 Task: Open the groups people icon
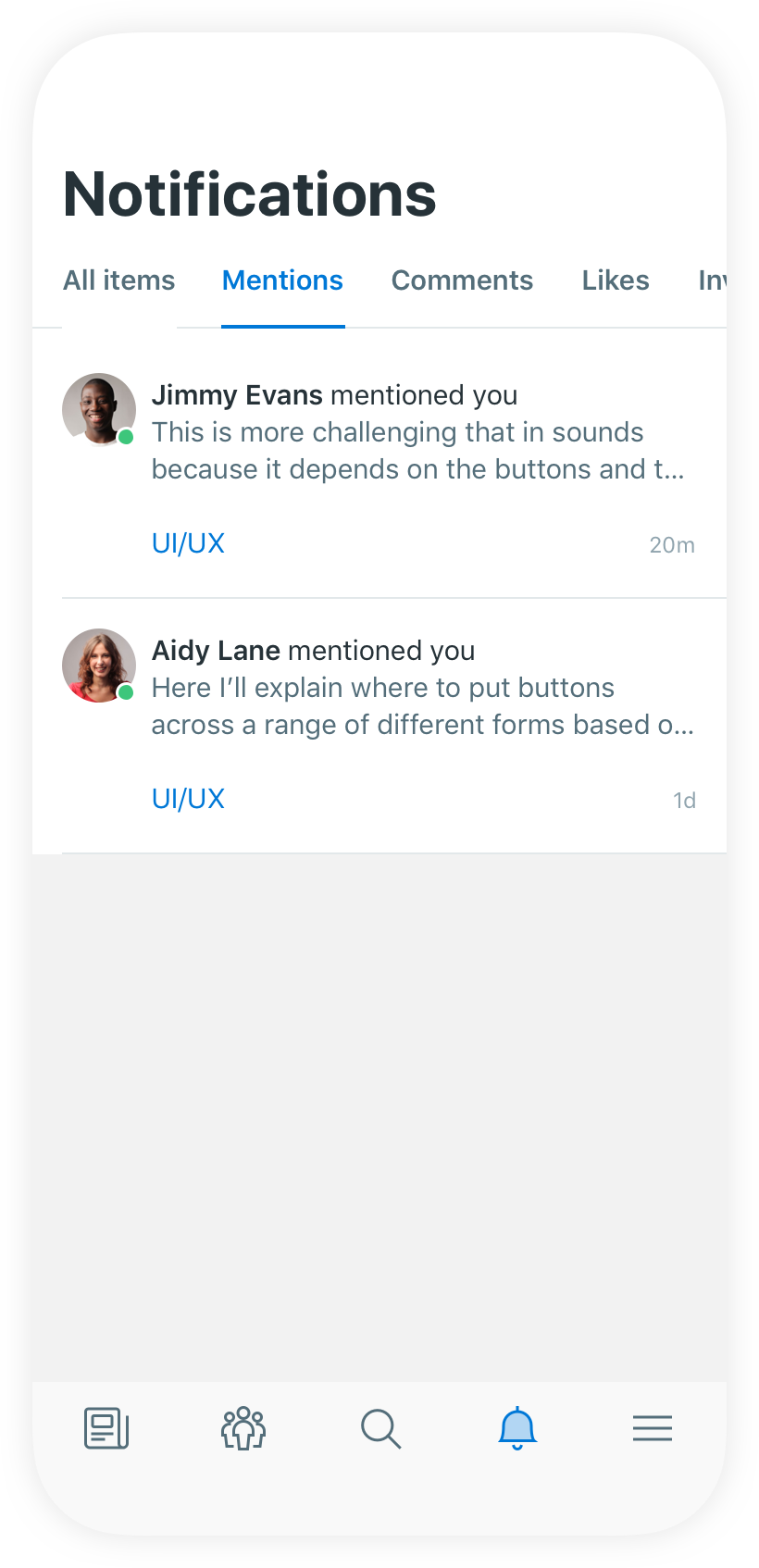tap(243, 1428)
